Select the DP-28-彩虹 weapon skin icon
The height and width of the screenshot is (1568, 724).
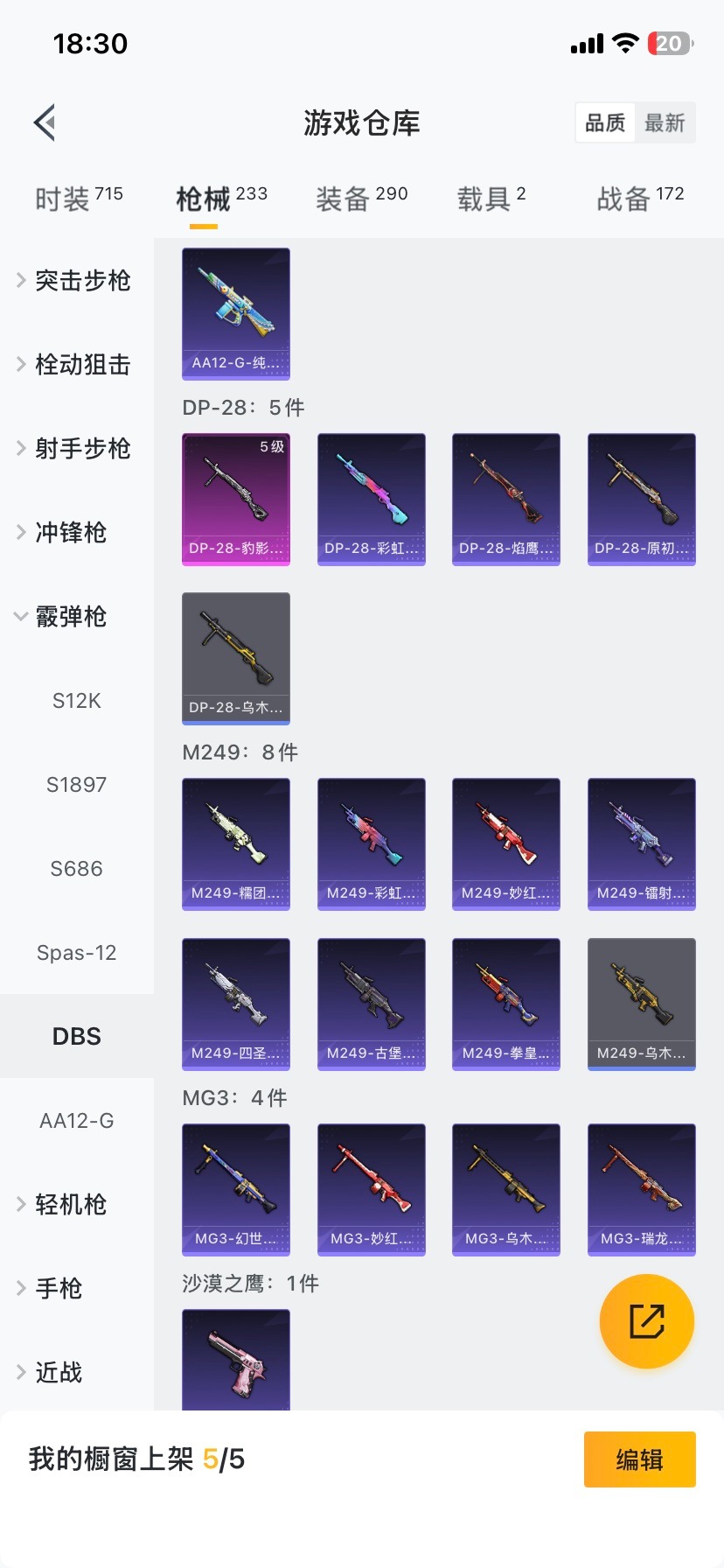(x=371, y=499)
